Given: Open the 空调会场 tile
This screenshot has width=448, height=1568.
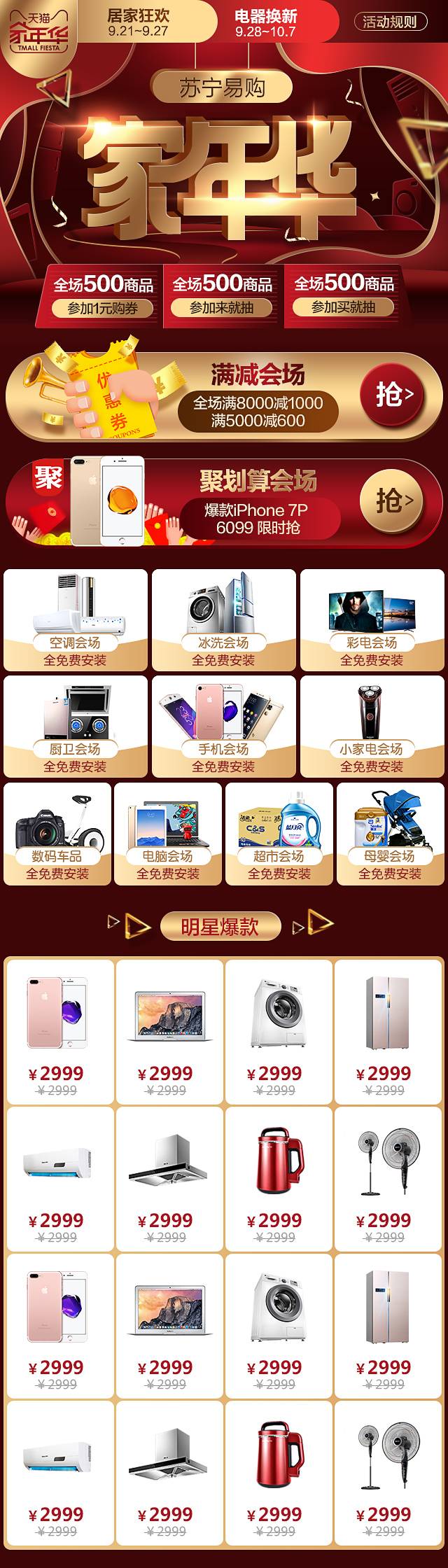Looking at the screenshot, I should point(76,620).
